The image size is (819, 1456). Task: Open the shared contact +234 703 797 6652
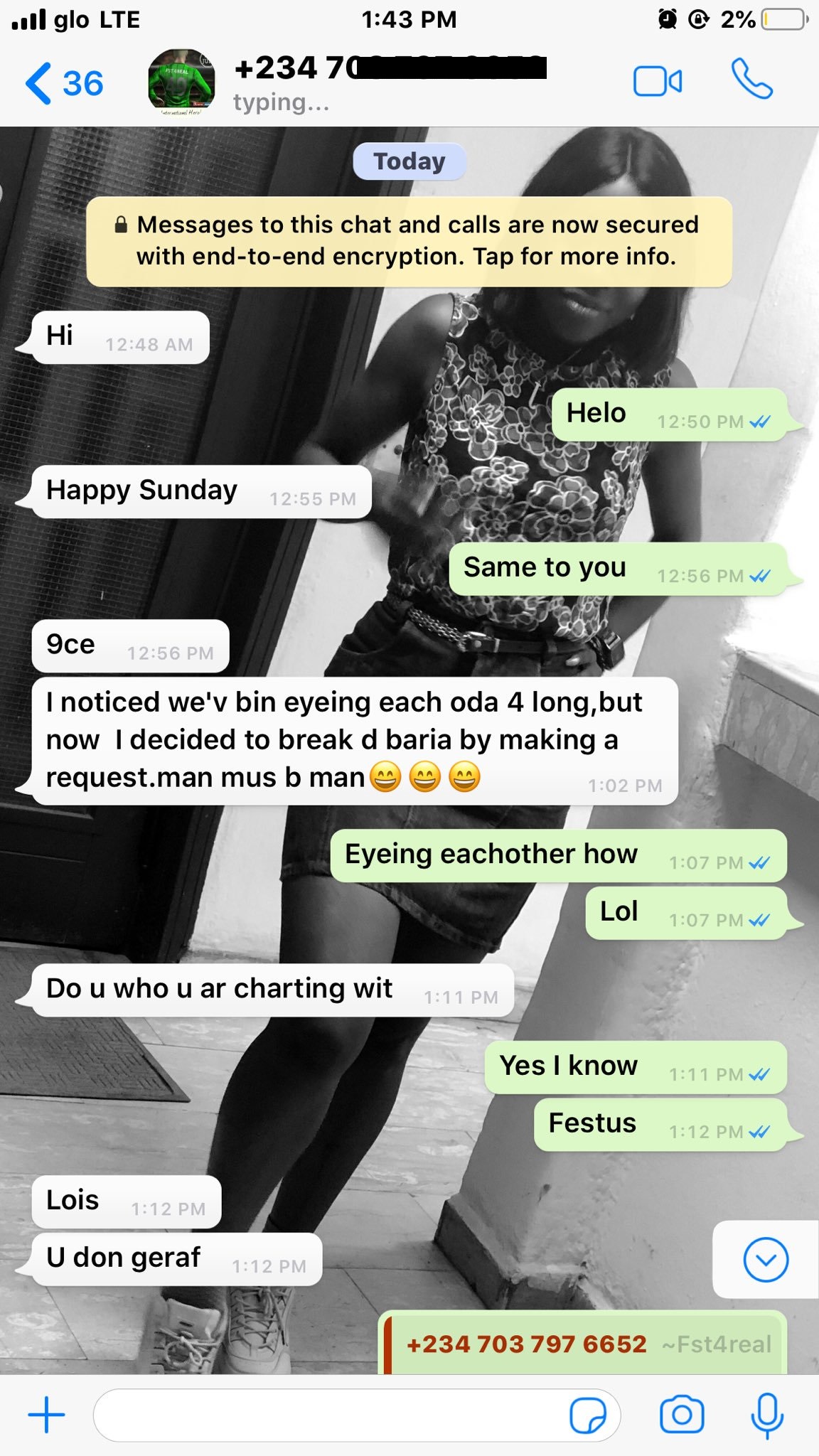coord(526,1344)
